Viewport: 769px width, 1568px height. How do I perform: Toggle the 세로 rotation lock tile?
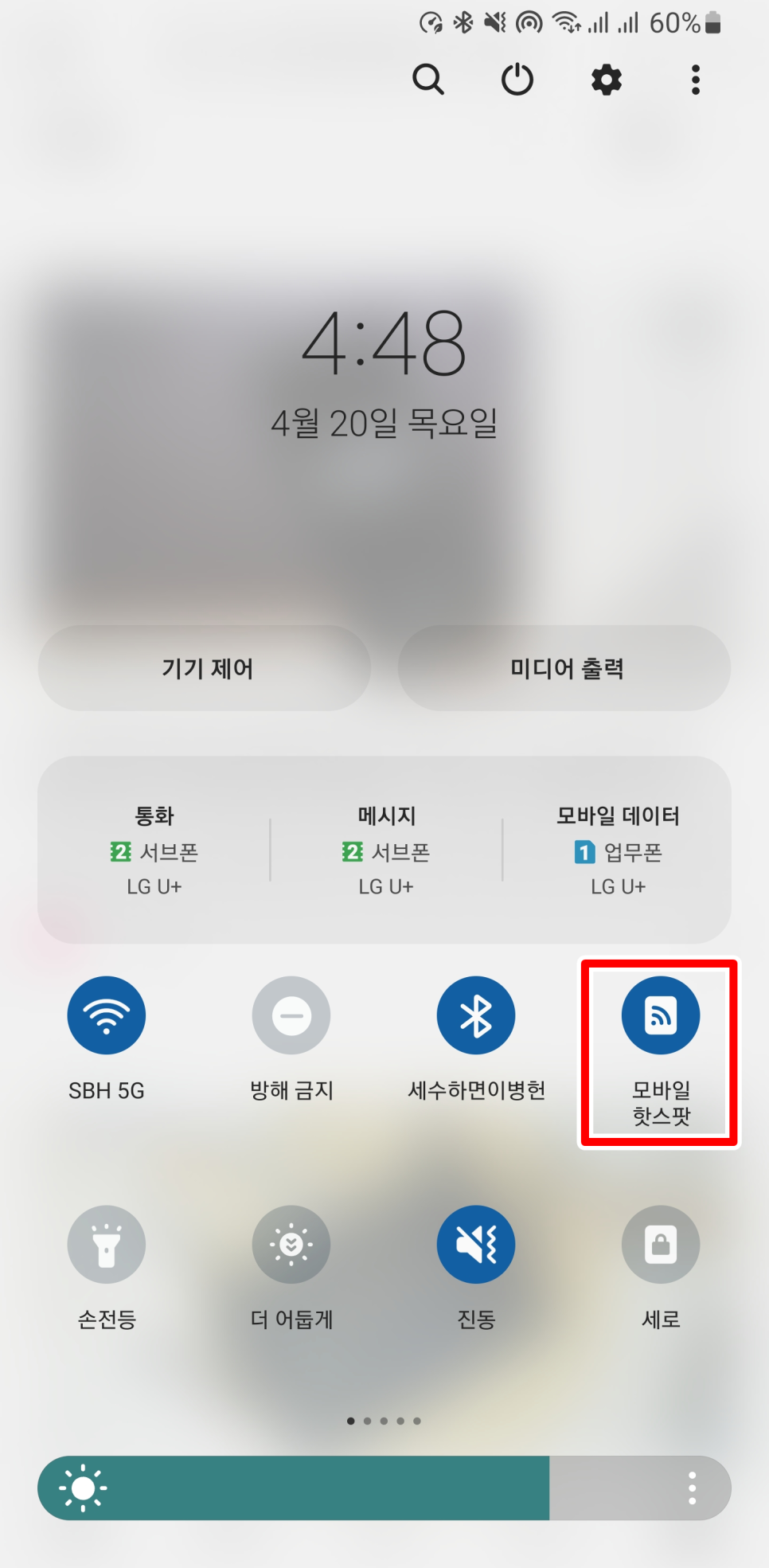tap(661, 1245)
